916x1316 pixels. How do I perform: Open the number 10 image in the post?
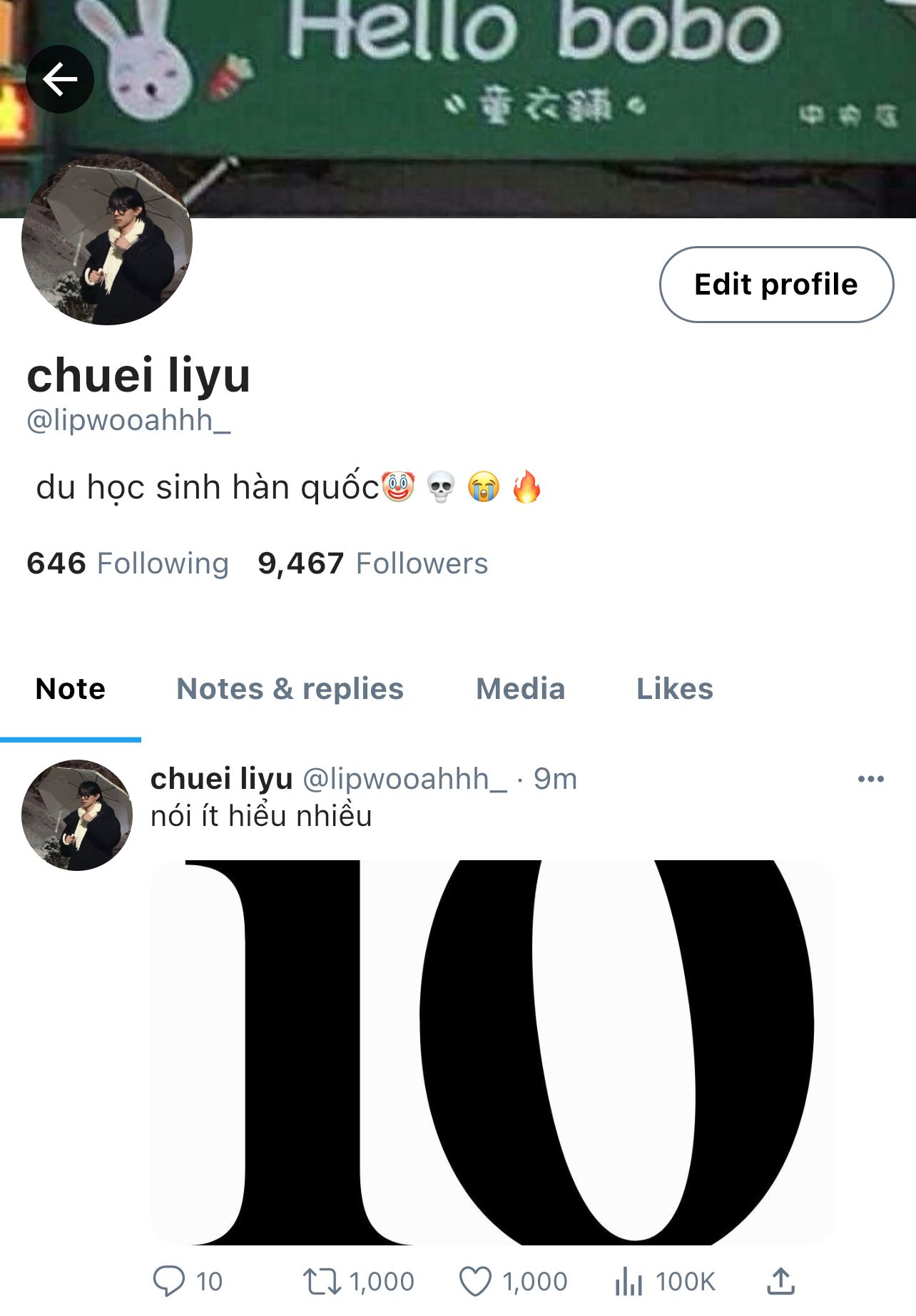click(492, 1052)
